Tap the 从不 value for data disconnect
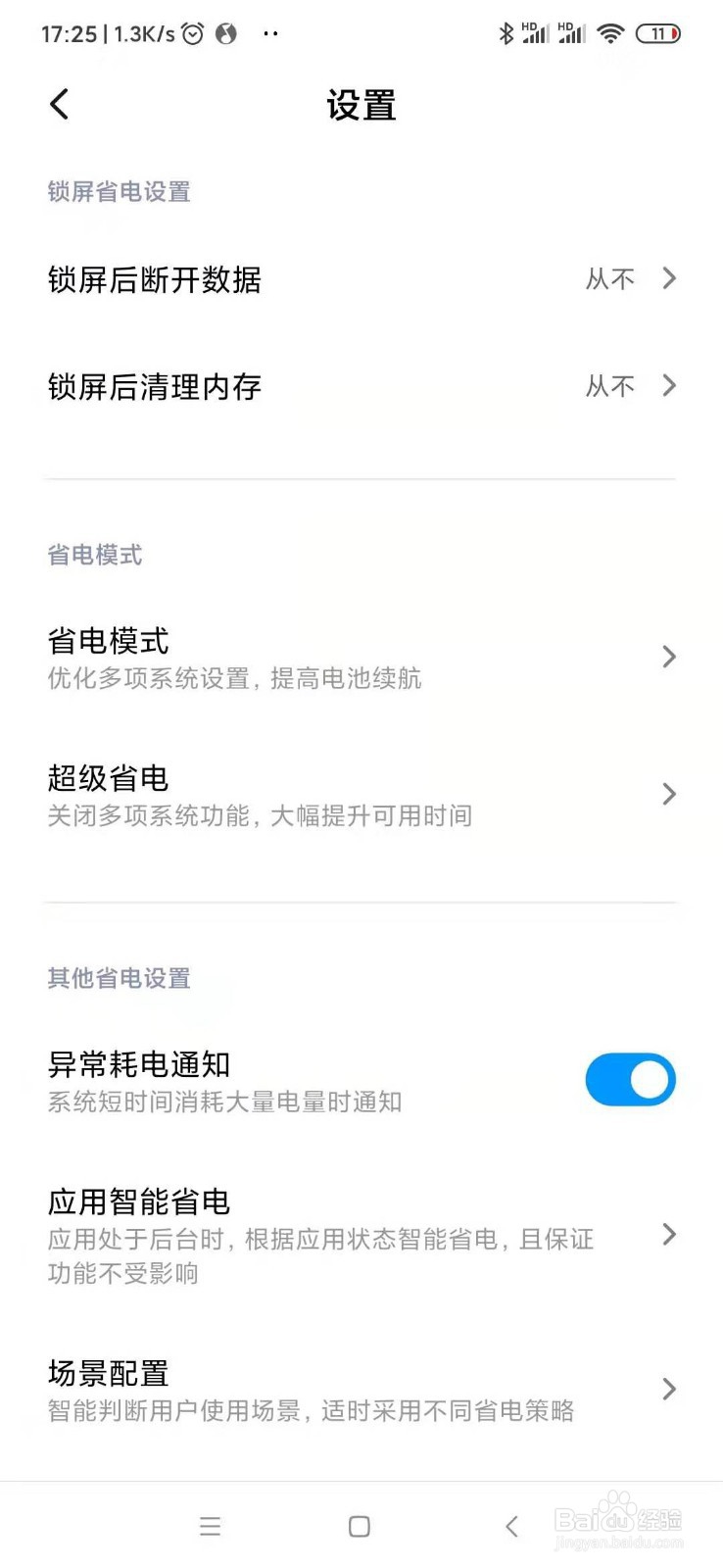This screenshot has width=723, height=1568. tap(608, 279)
